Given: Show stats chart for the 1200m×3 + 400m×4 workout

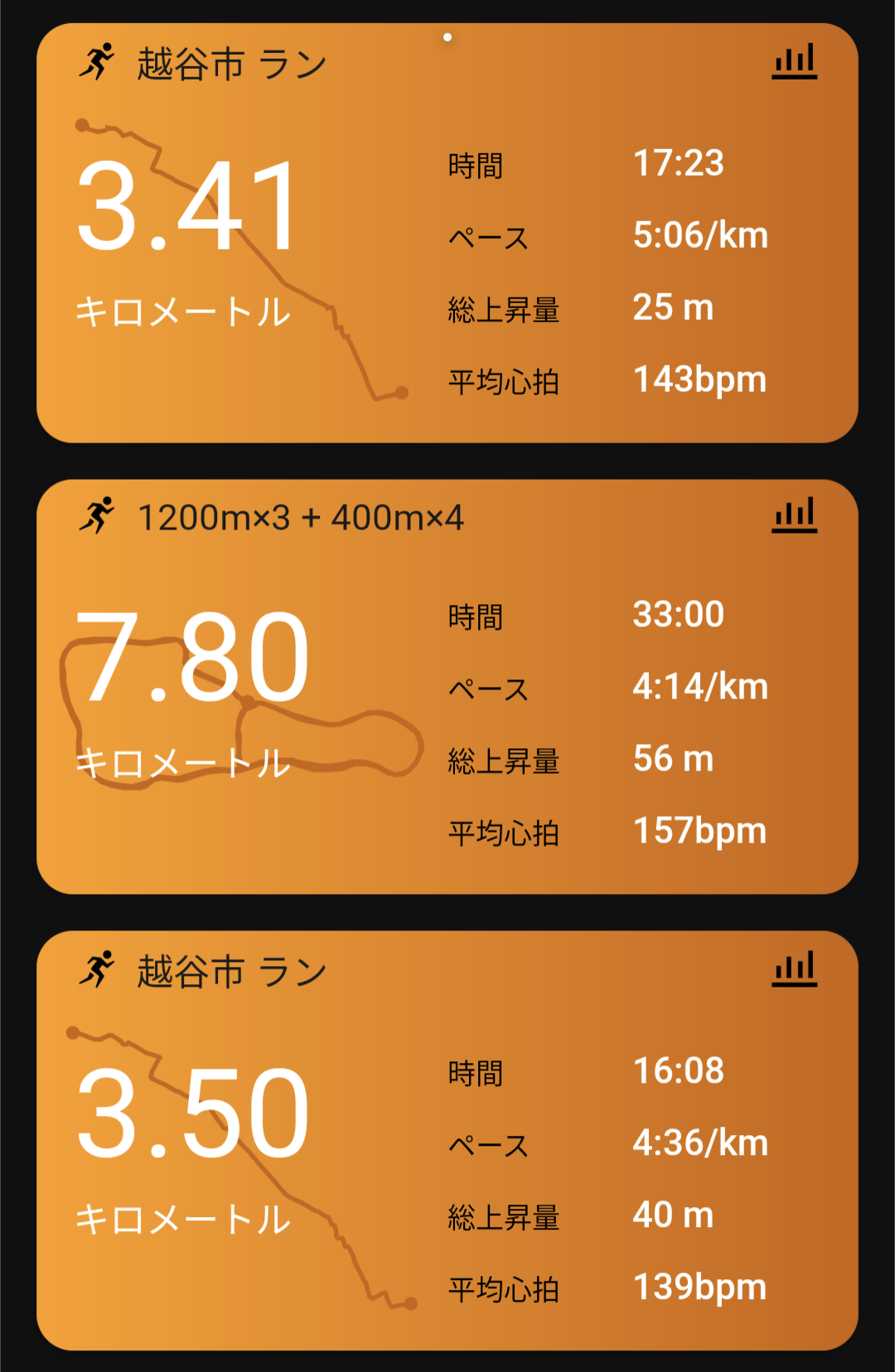Looking at the screenshot, I should pyautogui.click(x=794, y=515).
